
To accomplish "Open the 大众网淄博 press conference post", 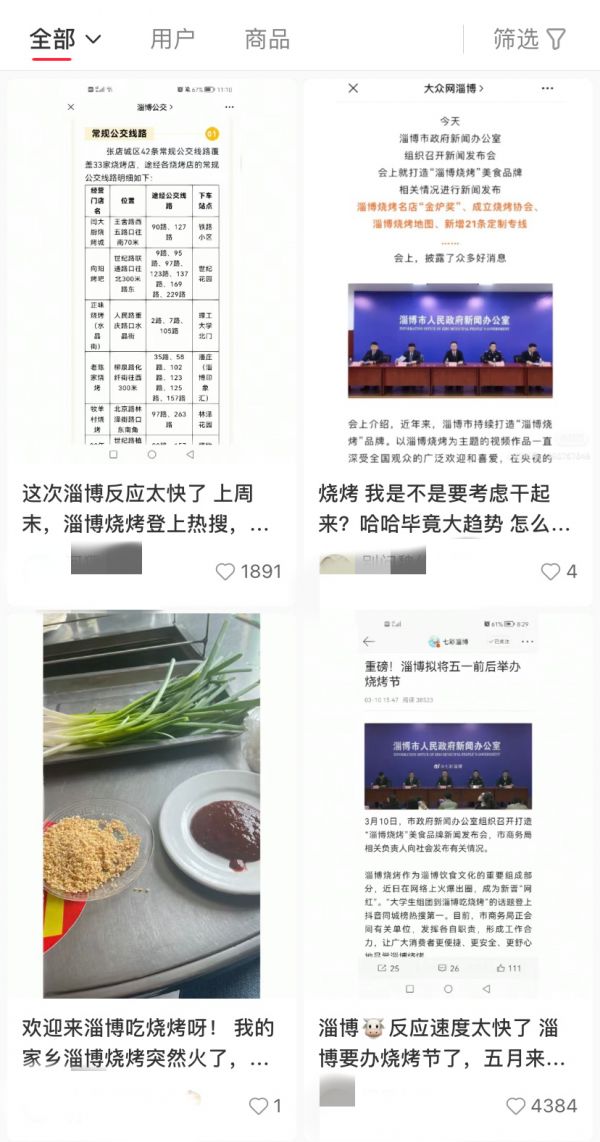I will pyautogui.click(x=448, y=270).
